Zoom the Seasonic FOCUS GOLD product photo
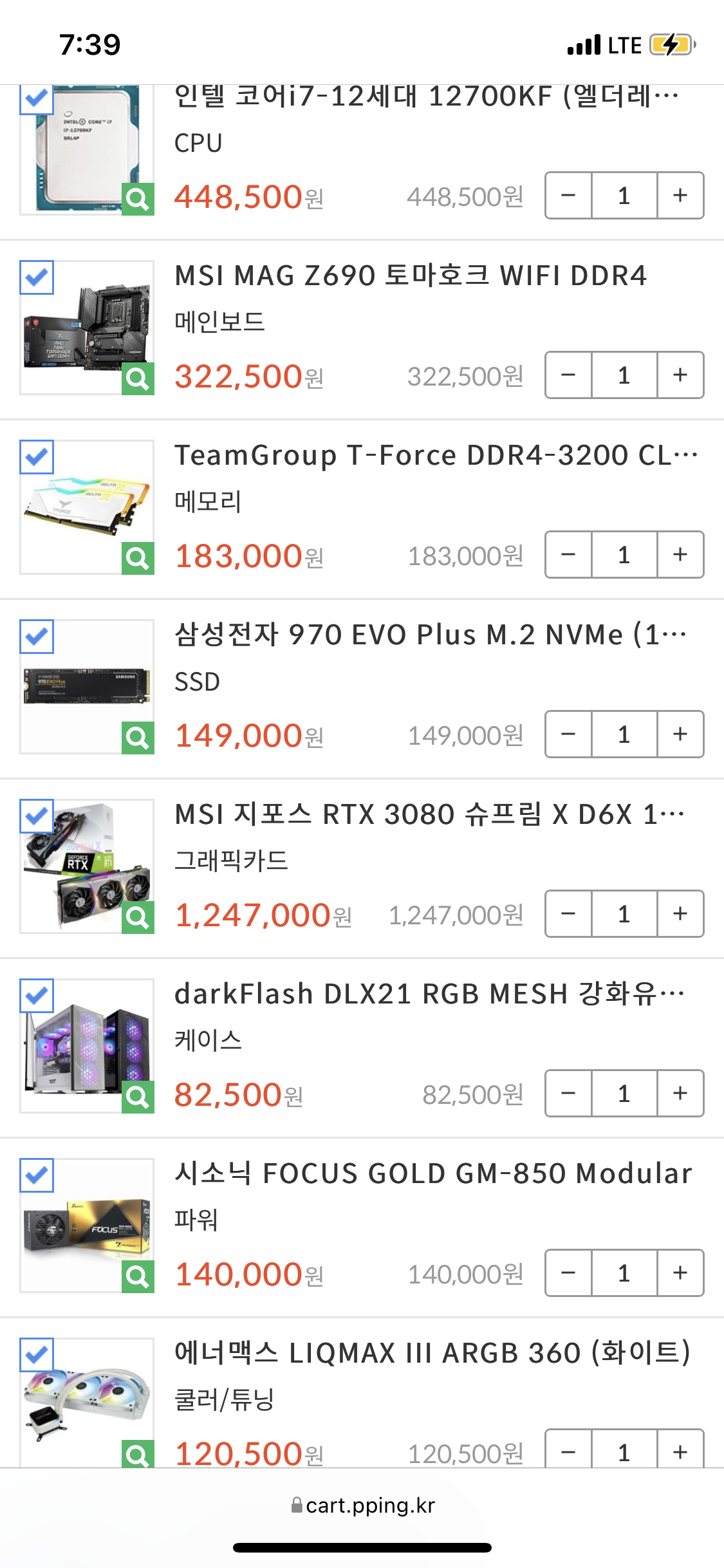724x1568 pixels. click(x=138, y=1276)
